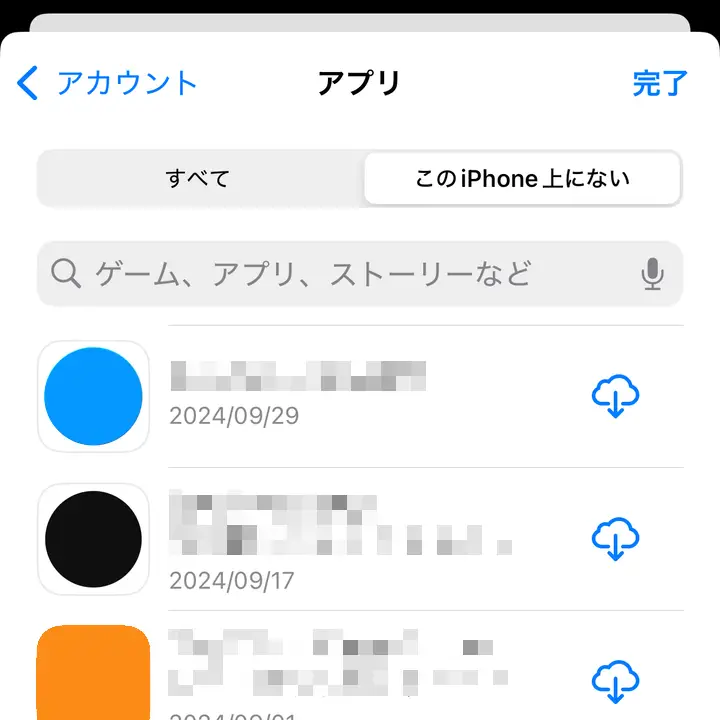Download the app with the orange icon
720x720 pixels.
[x=615, y=682]
